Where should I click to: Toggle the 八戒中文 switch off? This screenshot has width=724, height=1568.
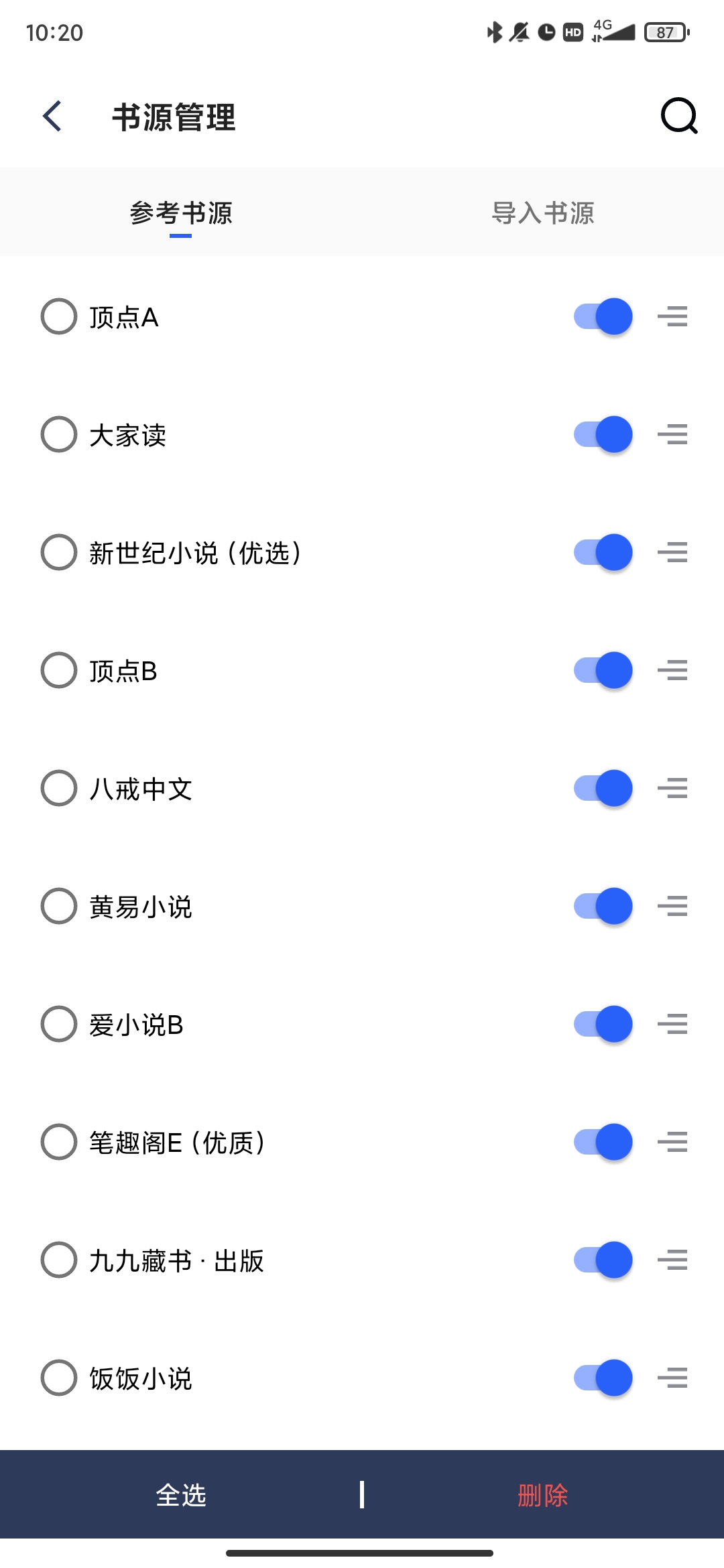[603, 788]
